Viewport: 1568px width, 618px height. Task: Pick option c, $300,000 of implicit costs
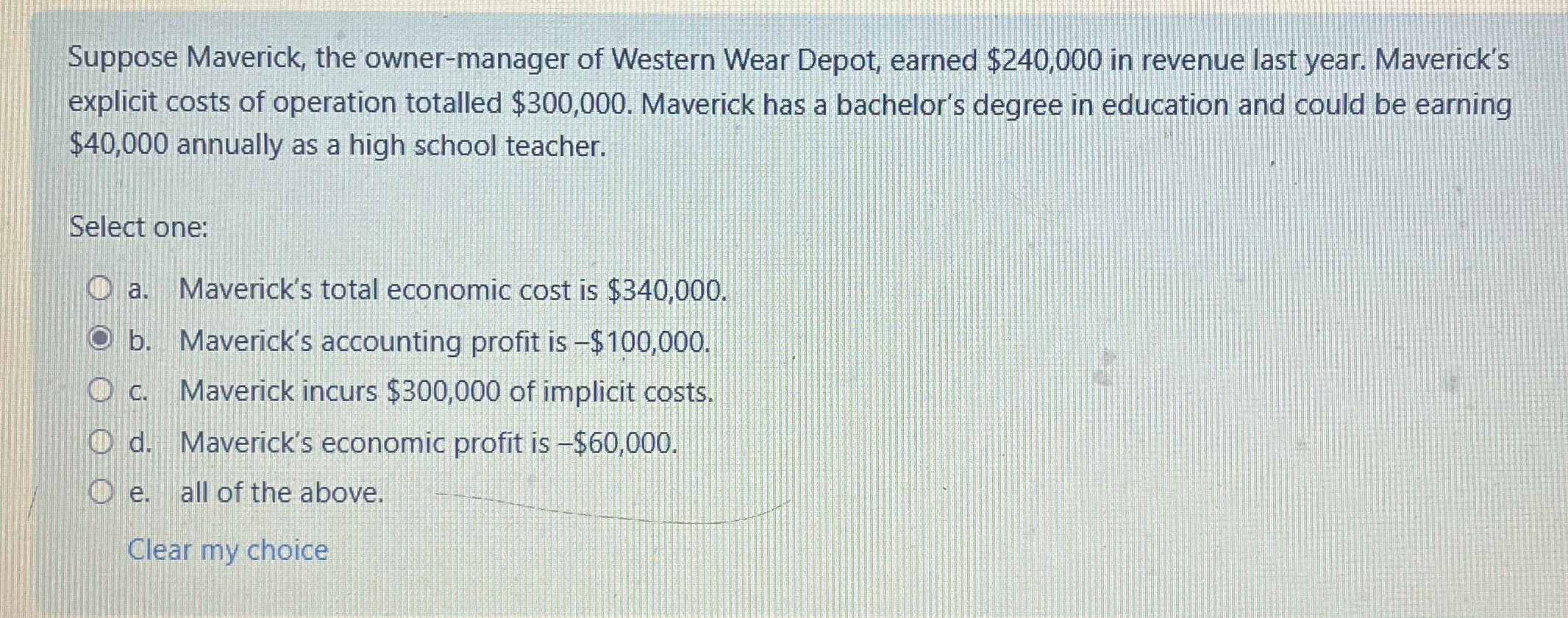tap(101, 391)
